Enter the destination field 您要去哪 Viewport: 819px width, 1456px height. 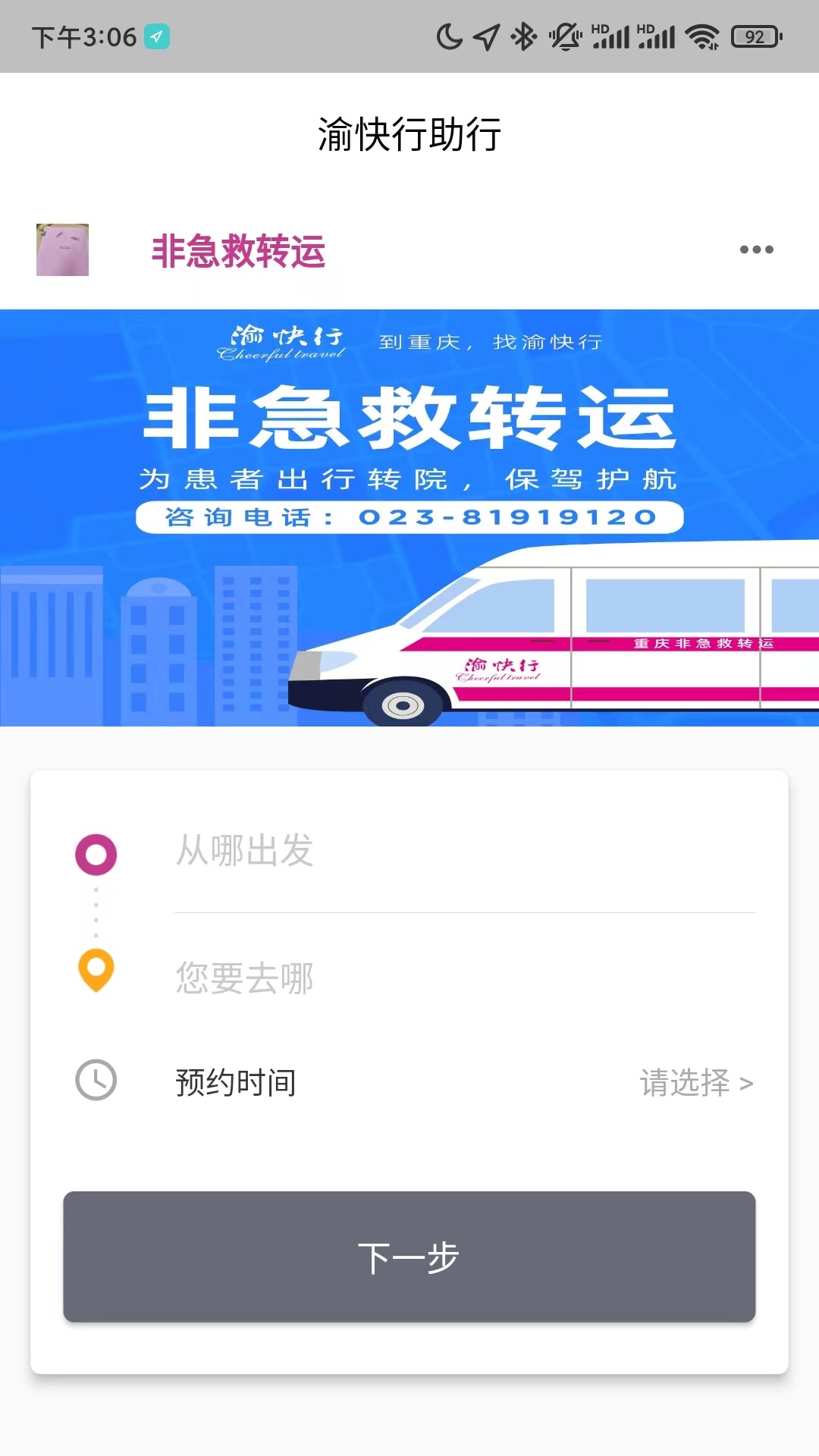(464, 977)
